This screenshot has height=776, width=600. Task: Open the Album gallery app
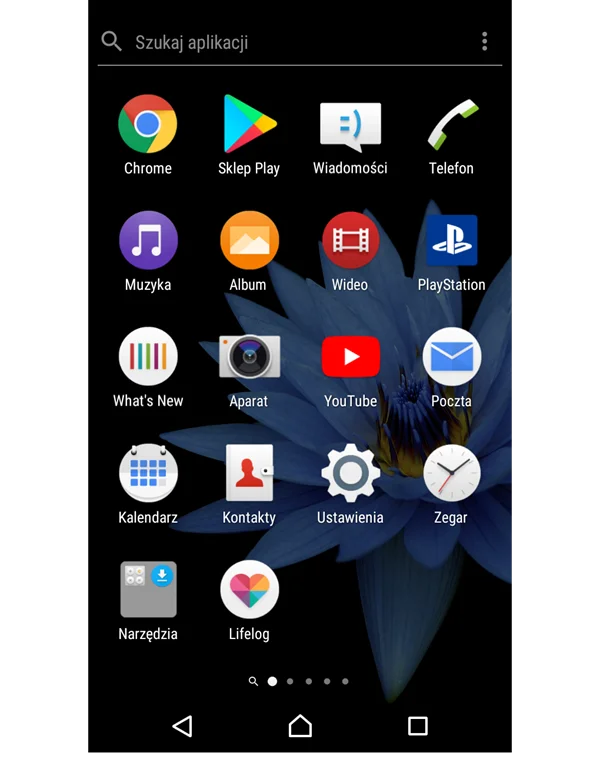point(249,242)
